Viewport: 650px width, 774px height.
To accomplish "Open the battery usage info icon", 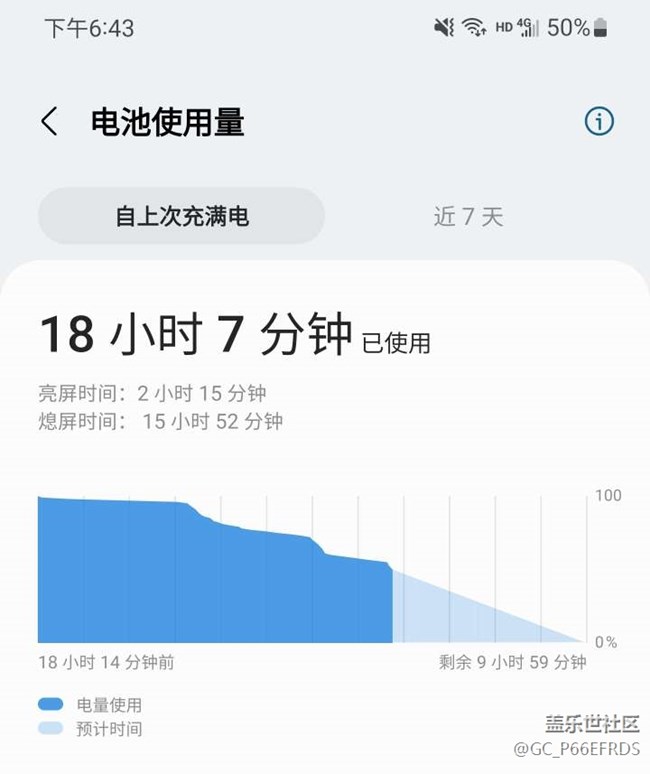I will click(x=598, y=122).
